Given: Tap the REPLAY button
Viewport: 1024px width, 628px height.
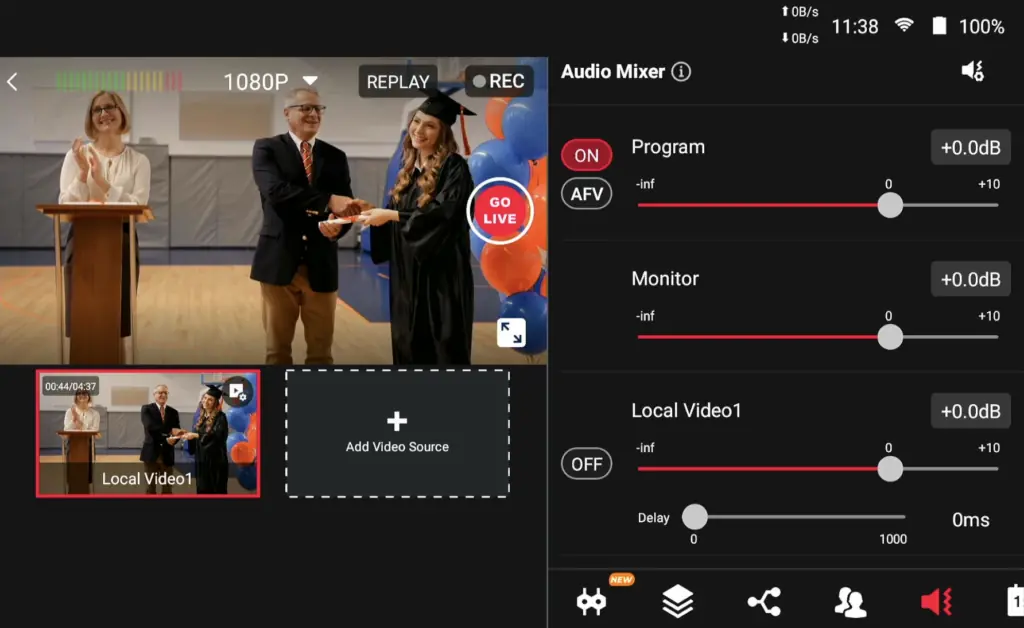Looking at the screenshot, I should click(398, 82).
